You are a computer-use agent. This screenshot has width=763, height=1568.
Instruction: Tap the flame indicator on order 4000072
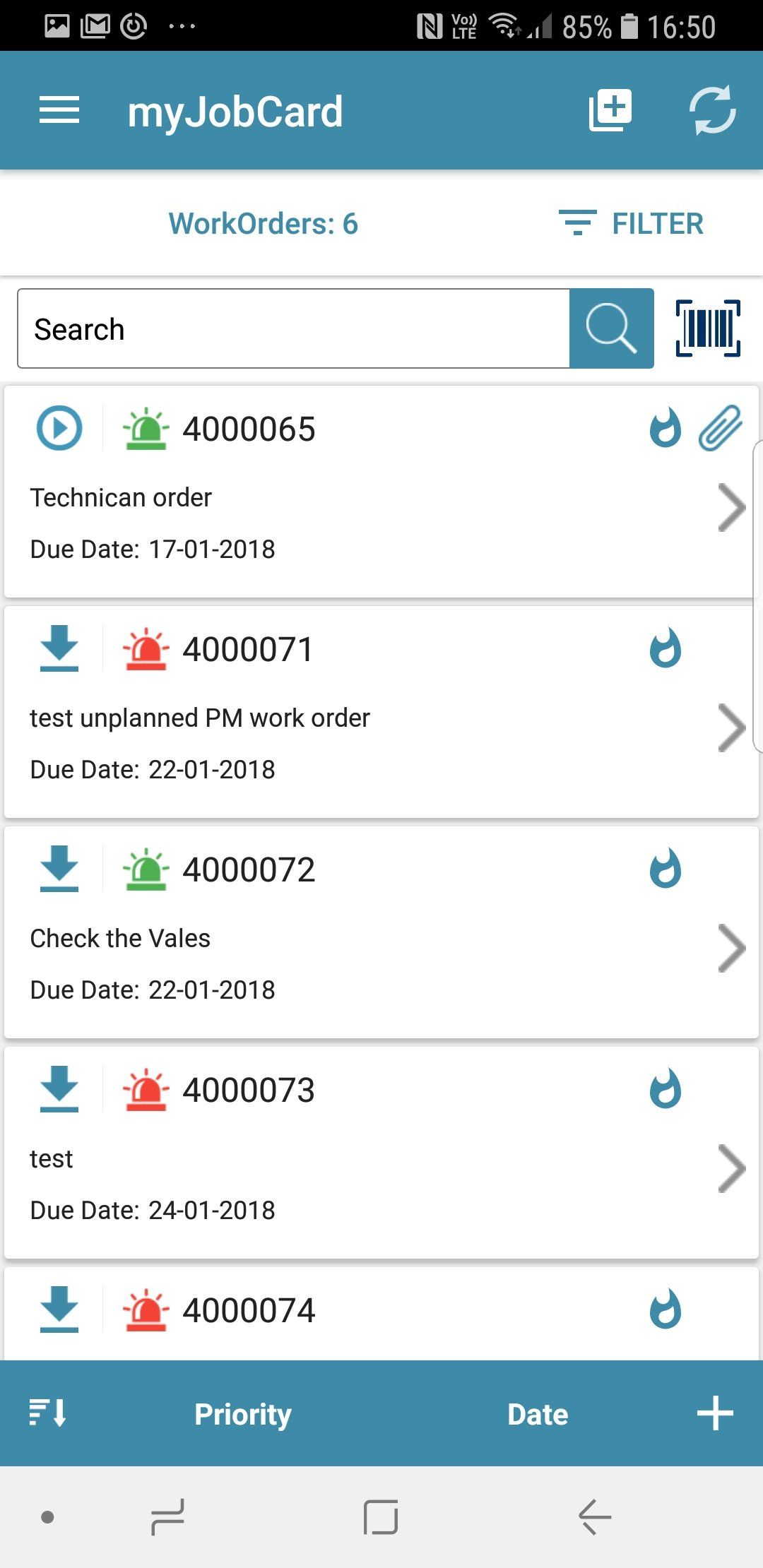tap(666, 869)
